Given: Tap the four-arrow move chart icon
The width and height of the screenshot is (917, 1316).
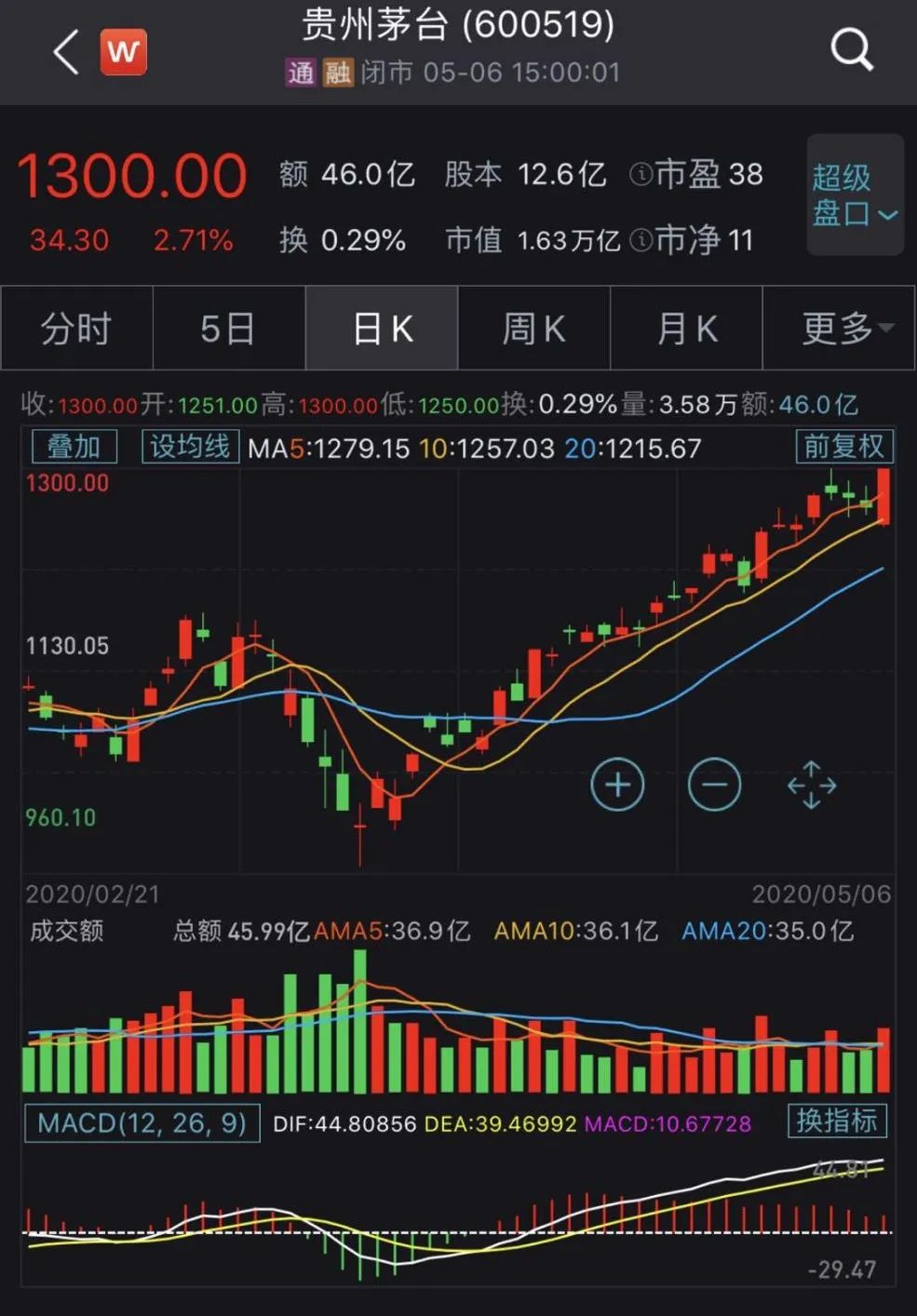Looking at the screenshot, I should coord(811,785).
